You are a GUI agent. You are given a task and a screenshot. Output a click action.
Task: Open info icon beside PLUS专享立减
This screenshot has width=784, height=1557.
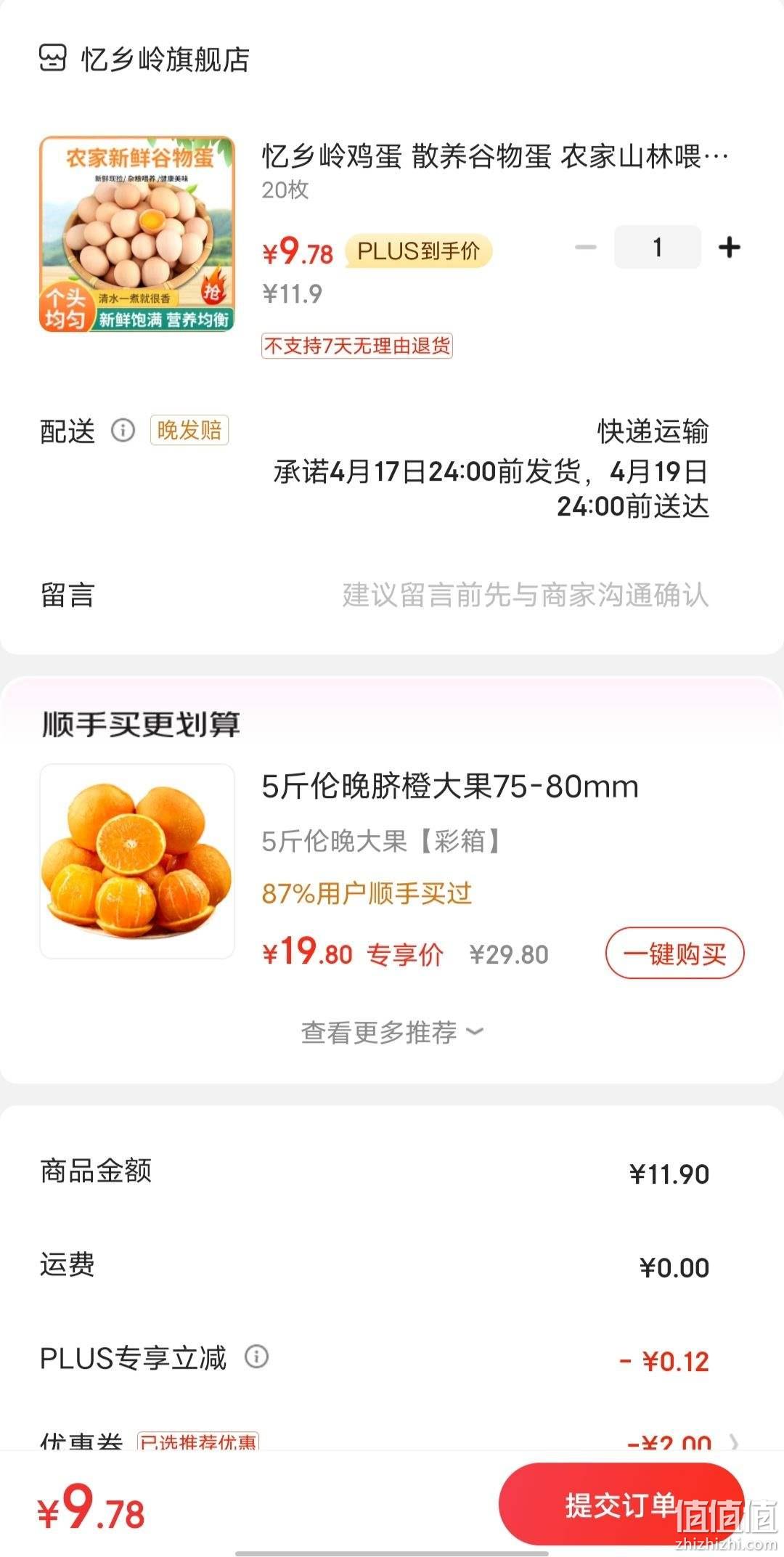click(x=256, y=1357)
